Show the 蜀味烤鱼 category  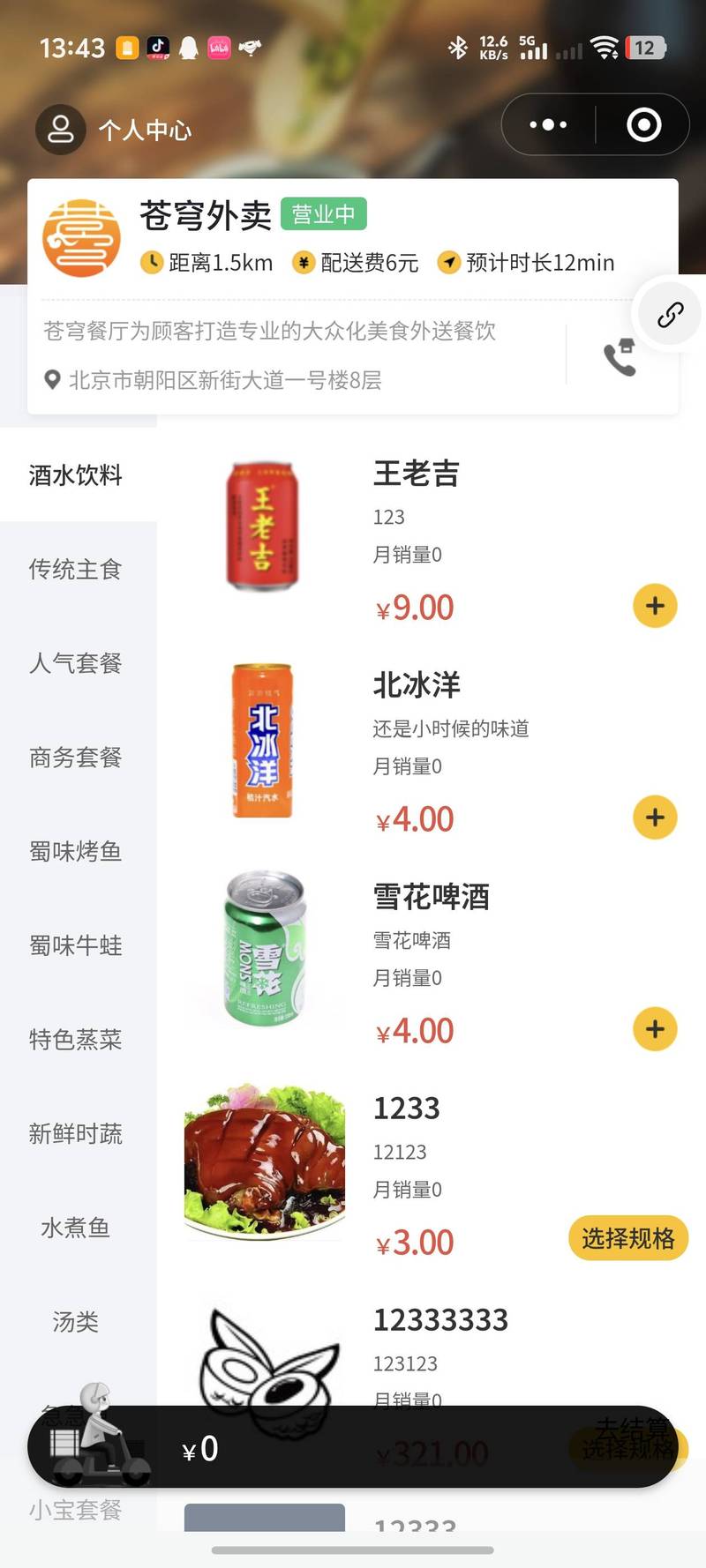pos(76,852)
